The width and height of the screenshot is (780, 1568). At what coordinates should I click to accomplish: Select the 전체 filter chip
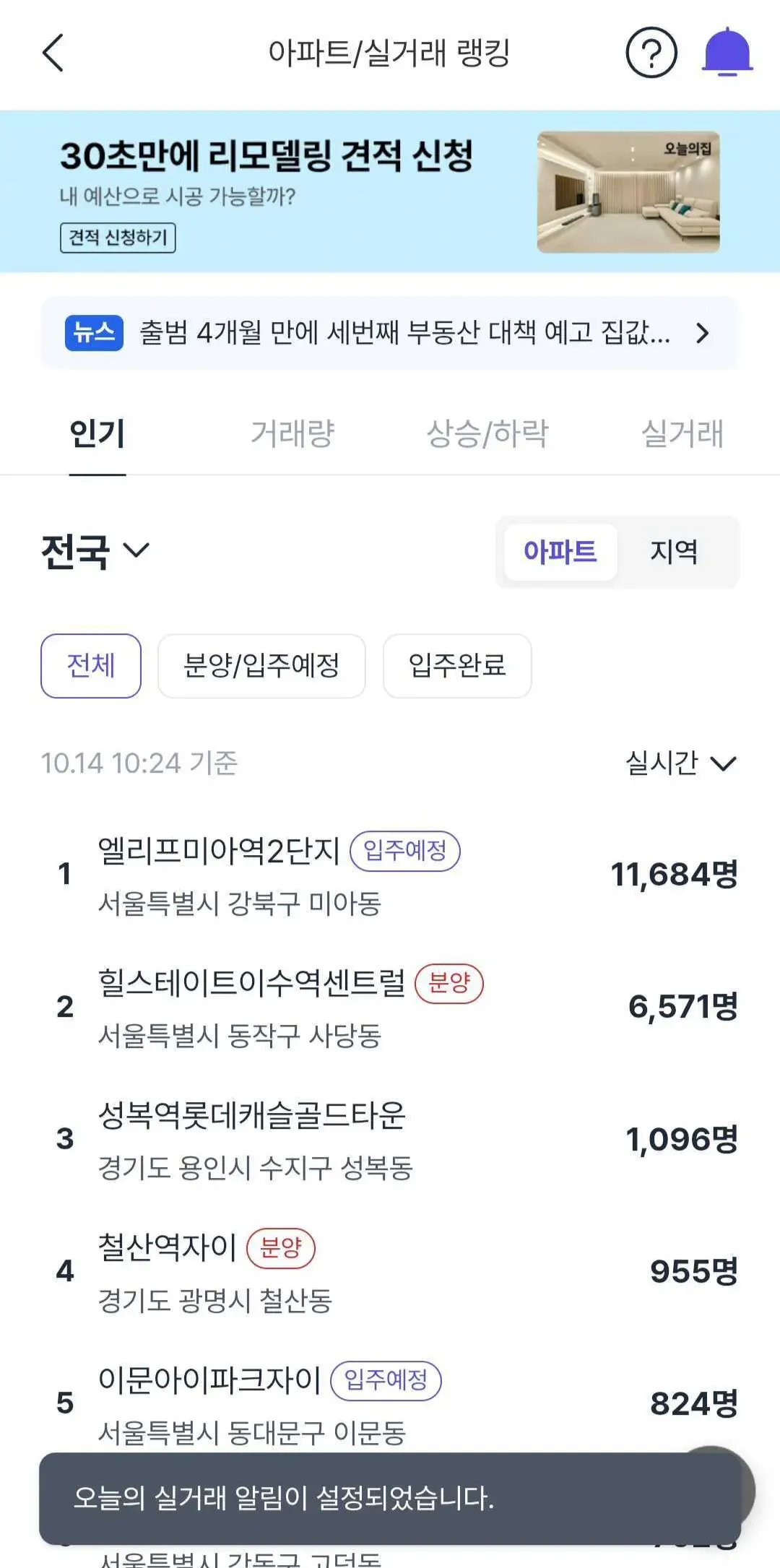pyautogui.click(x=91, y=665)
